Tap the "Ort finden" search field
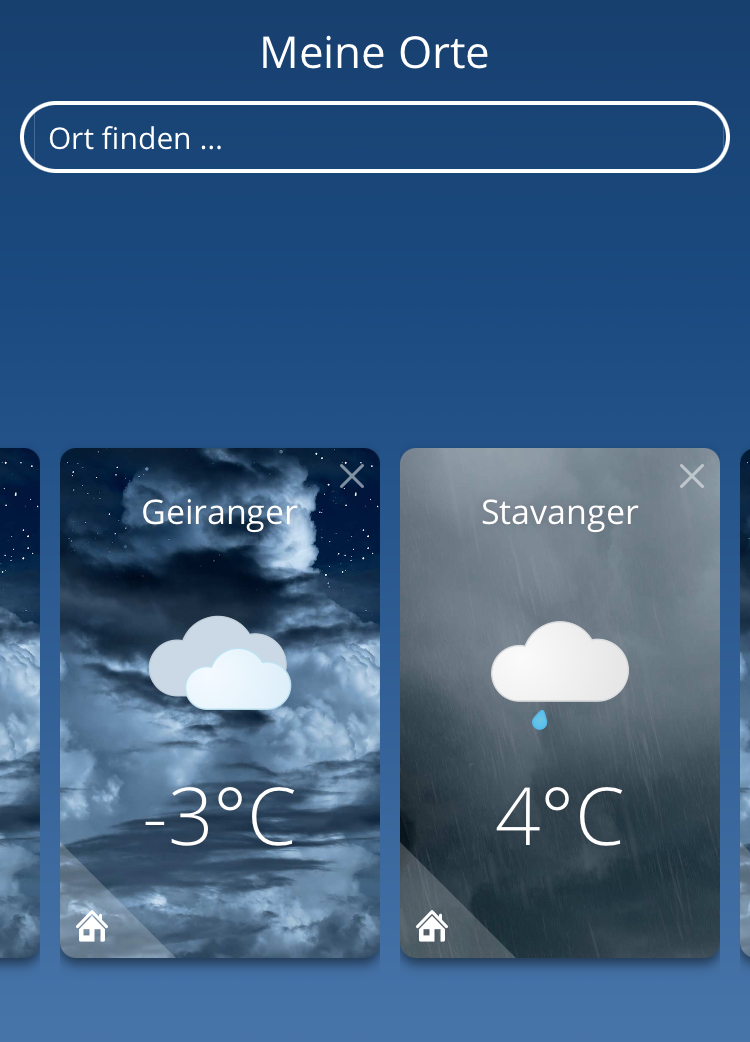 pos(375,138)
